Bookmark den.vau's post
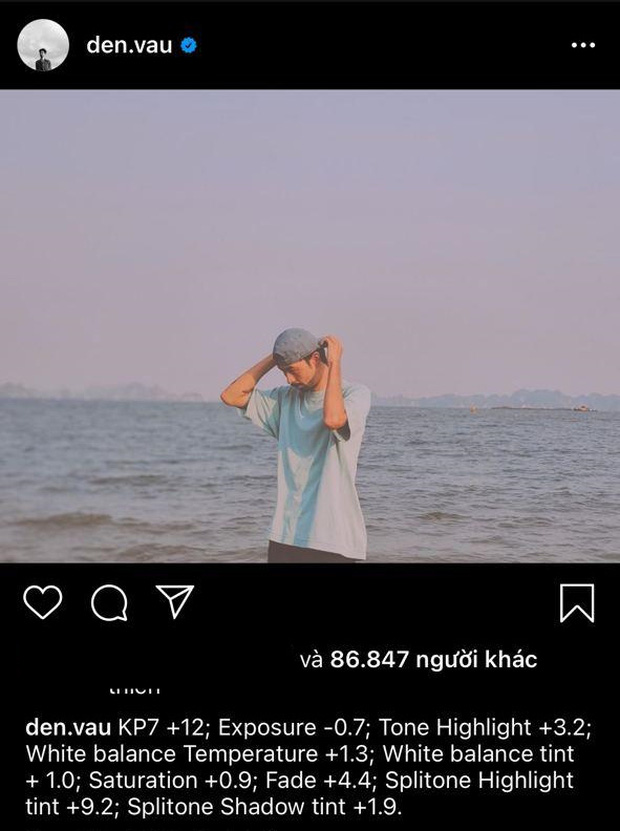Screen dimensions: 620x831 (x=577, y=603)
